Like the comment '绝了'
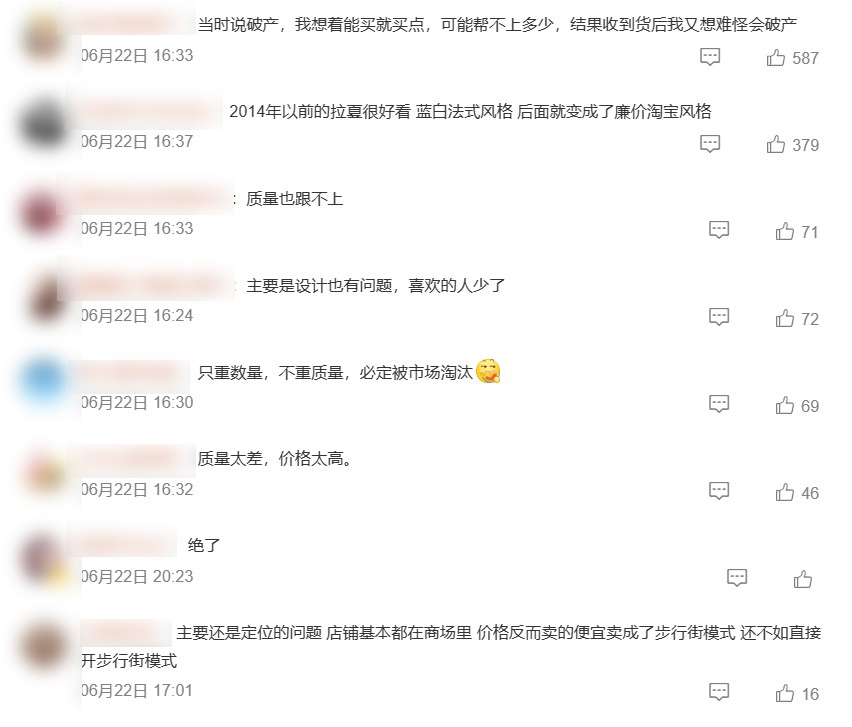Image resolution: width=852 pixels, height=727 pixels. (x=803, y=579)
